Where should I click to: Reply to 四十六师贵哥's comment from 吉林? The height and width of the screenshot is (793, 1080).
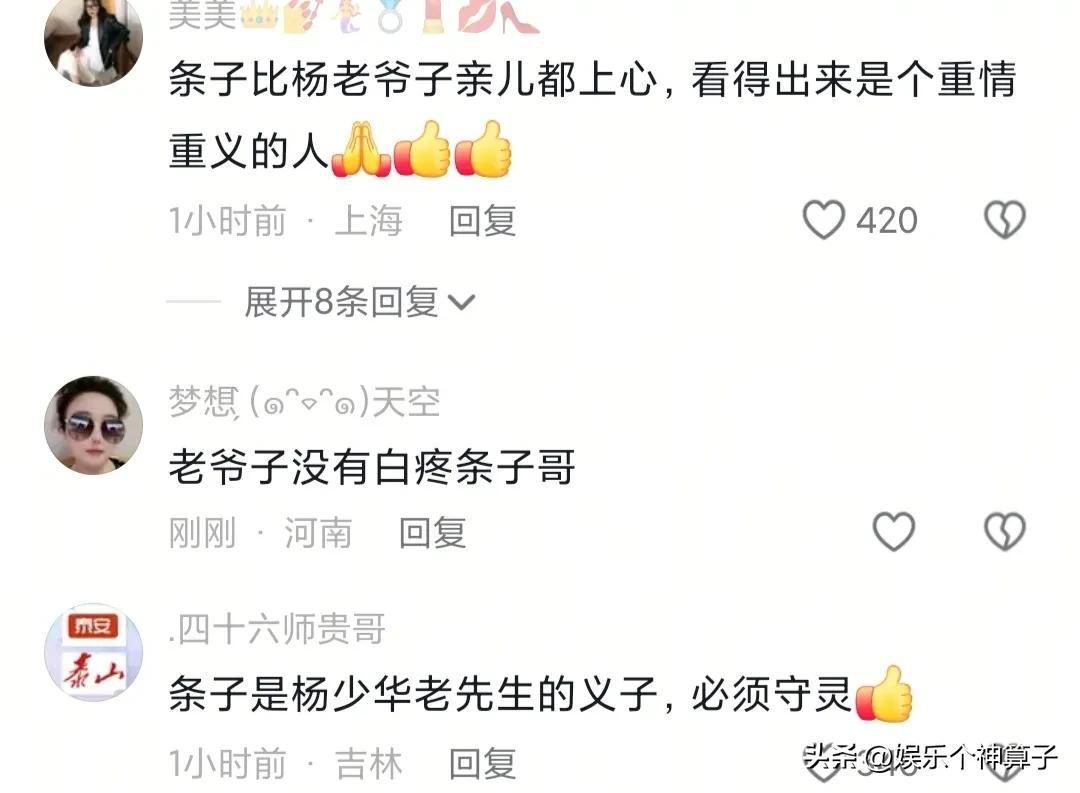tap(482, 765)
